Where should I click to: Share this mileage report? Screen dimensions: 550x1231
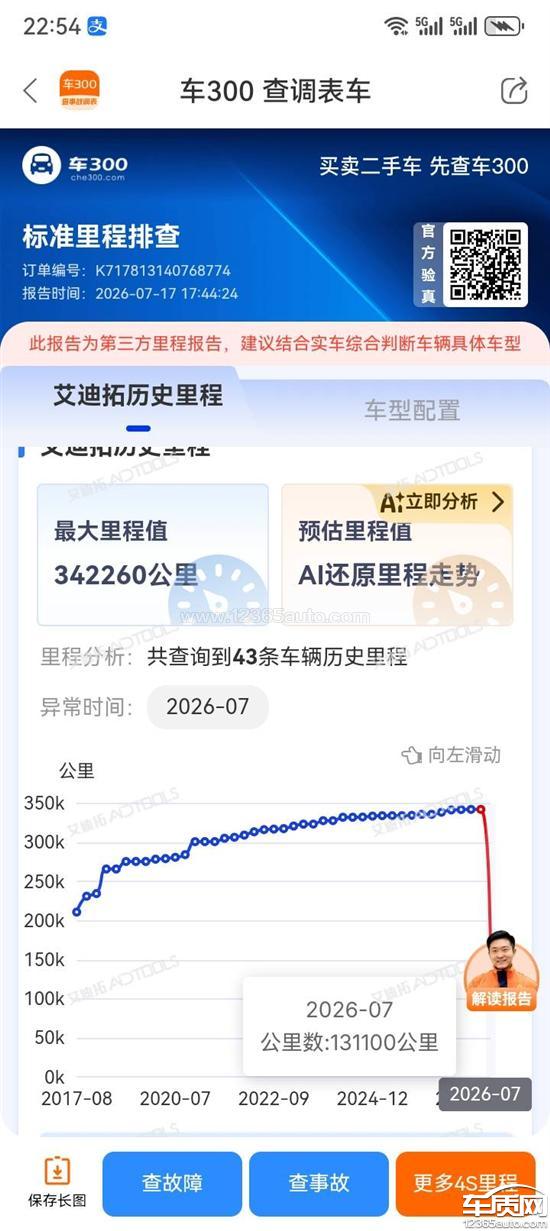tap(514, 90)
